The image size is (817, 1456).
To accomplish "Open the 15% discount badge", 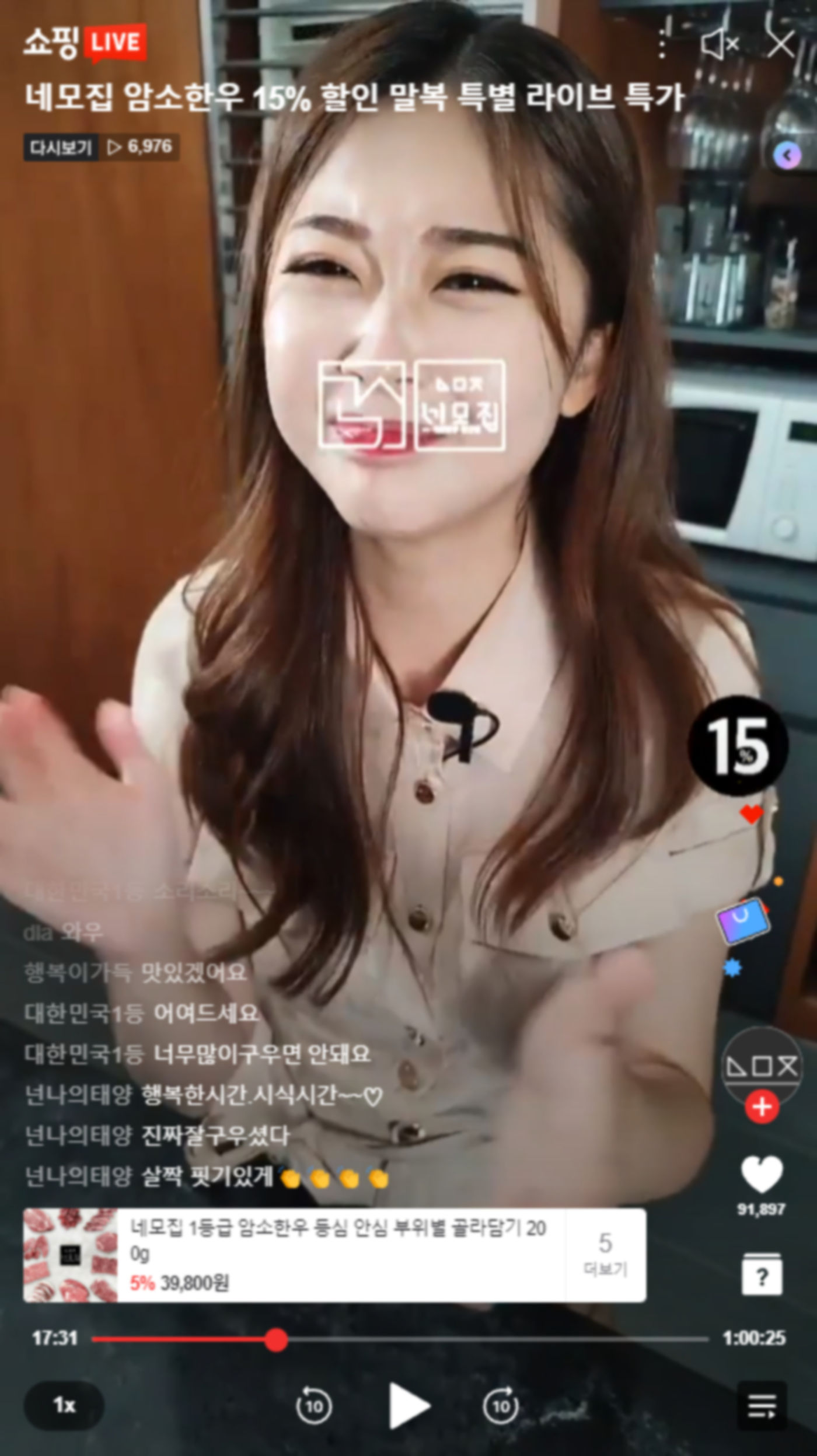I will coord(738,745).
